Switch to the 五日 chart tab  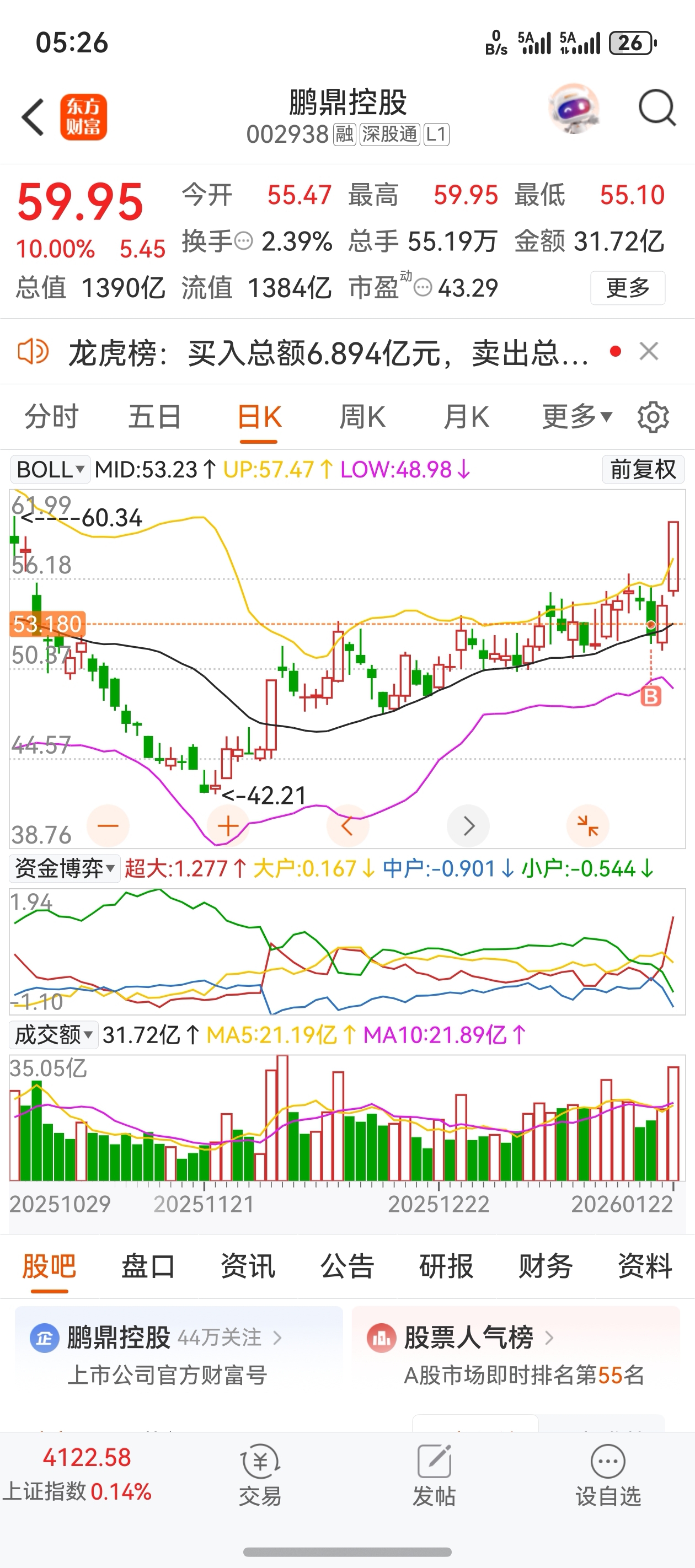[x=154, y=417]
